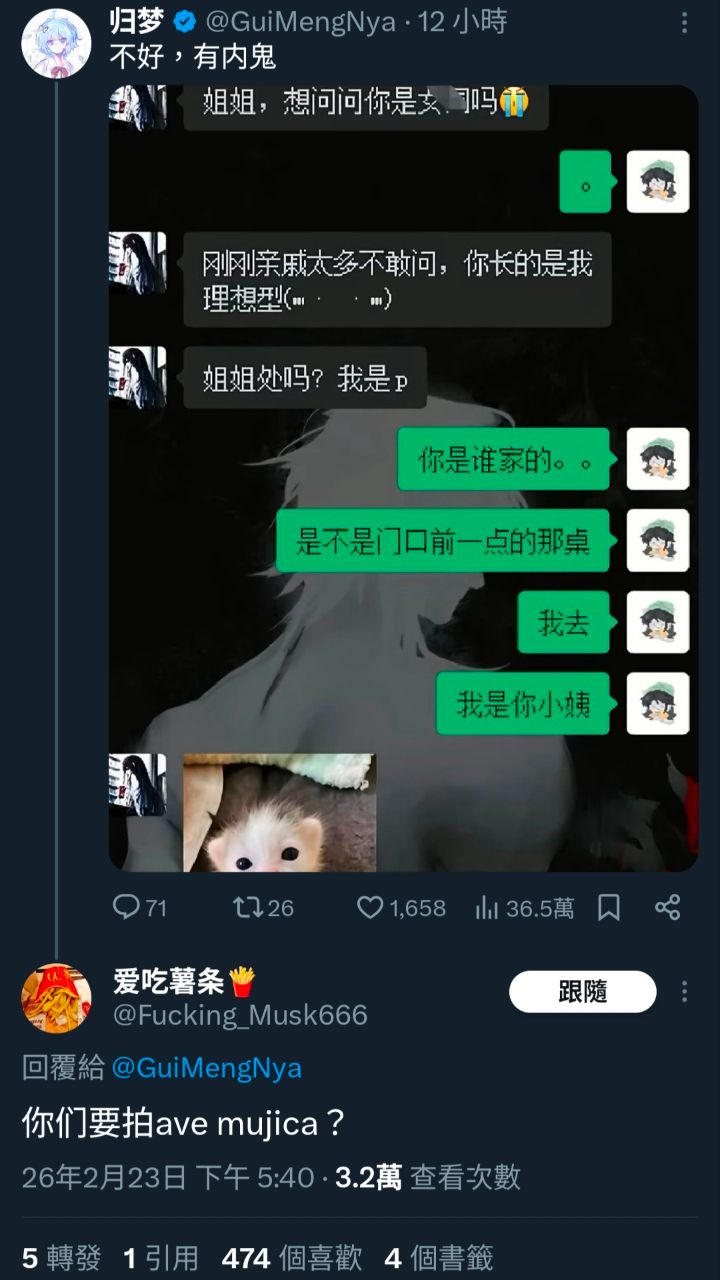Share 归梦's post

pyautogui.click(x=667, y=907)
